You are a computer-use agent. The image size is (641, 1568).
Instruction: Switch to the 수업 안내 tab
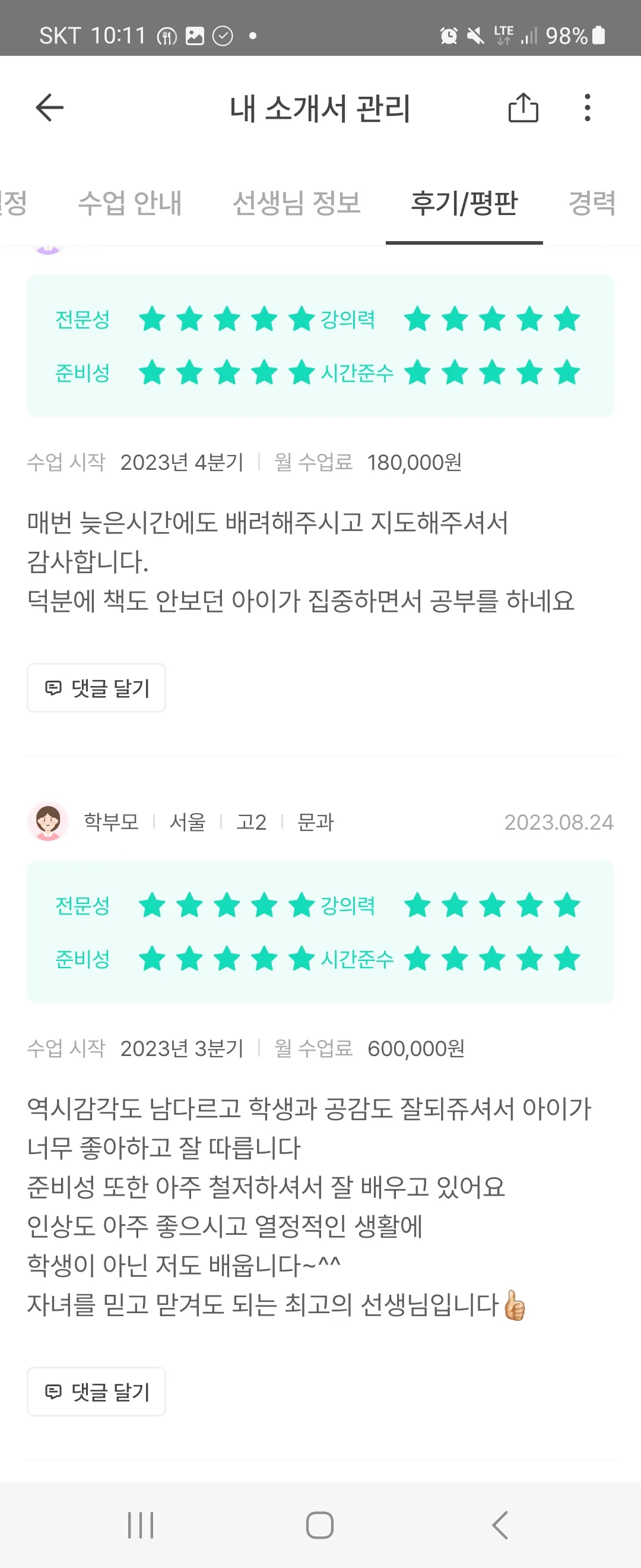(130, 203)
